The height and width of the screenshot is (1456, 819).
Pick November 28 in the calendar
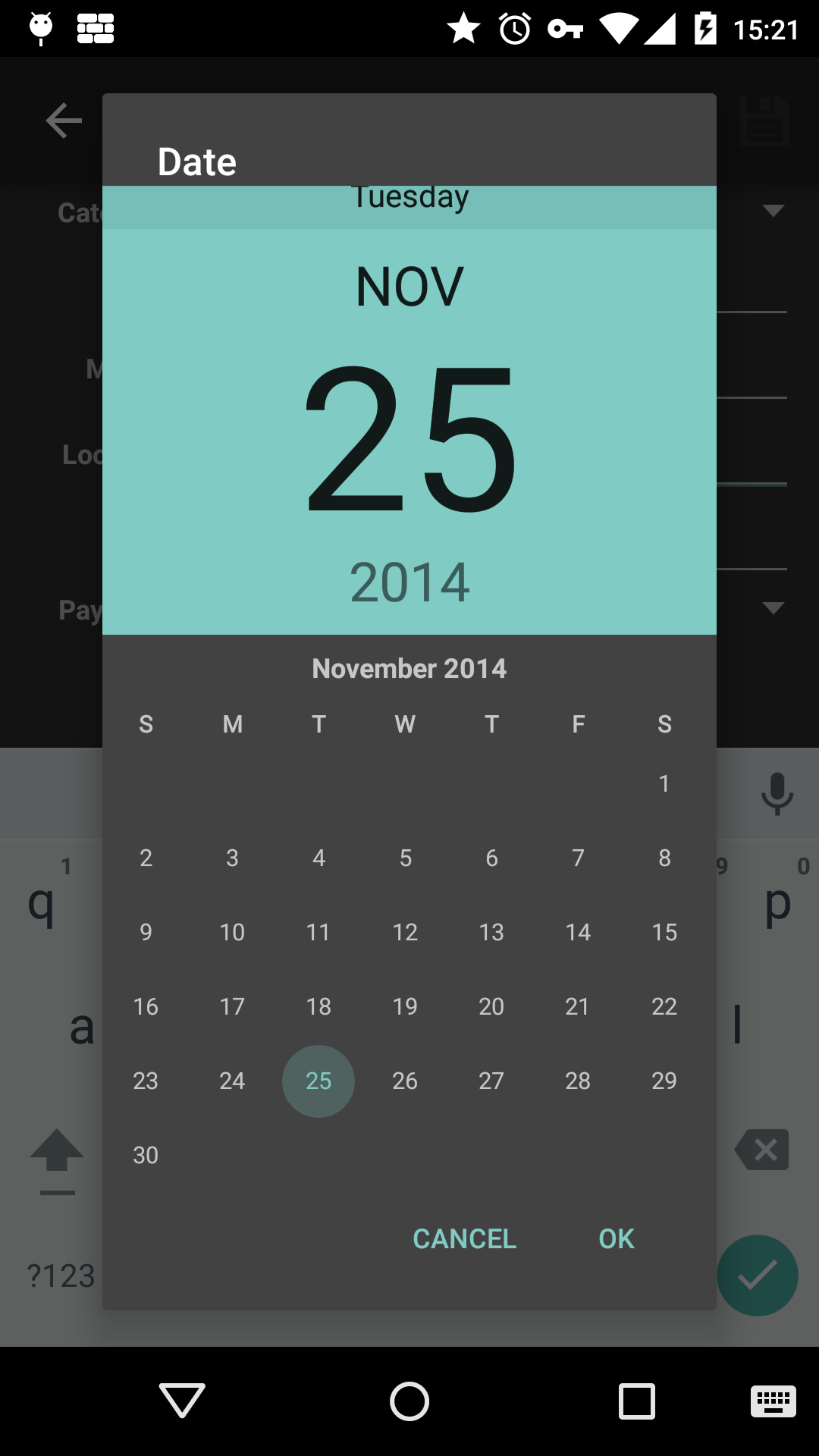pyautogui.click(x=578, y=1081)
